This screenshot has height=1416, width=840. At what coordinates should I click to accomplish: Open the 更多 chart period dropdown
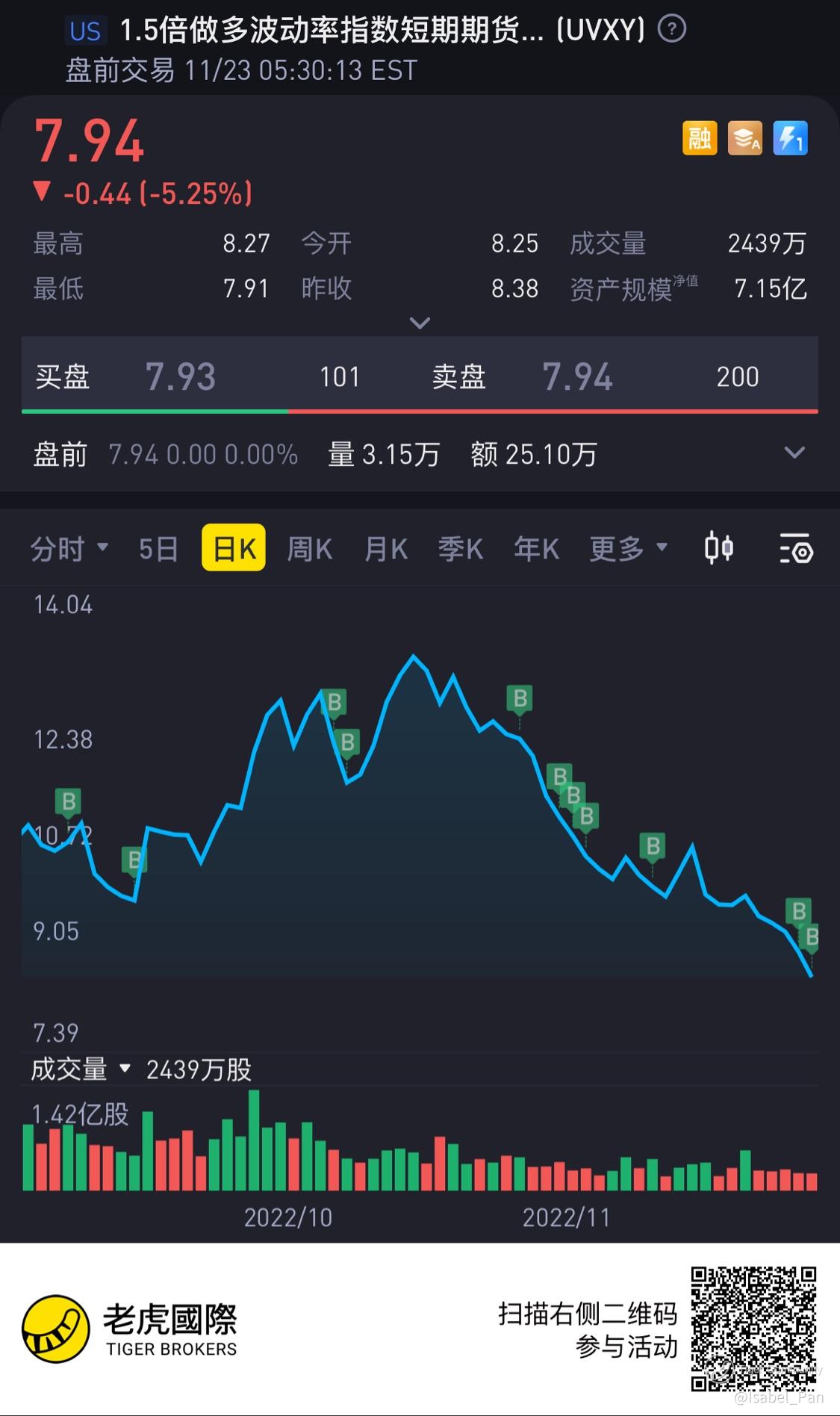coord(627,548)
